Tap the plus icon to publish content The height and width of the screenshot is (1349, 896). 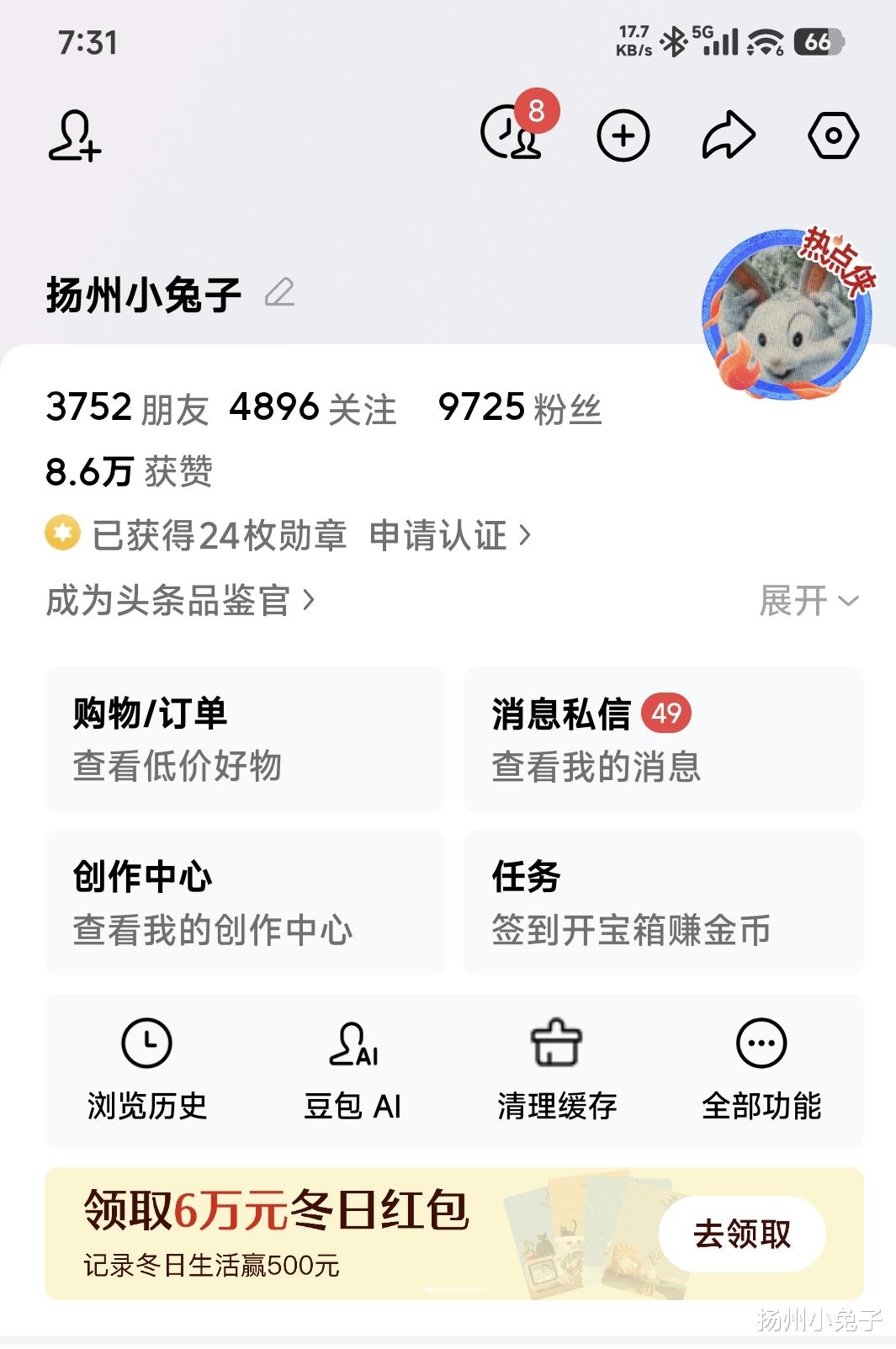(623, 135)
